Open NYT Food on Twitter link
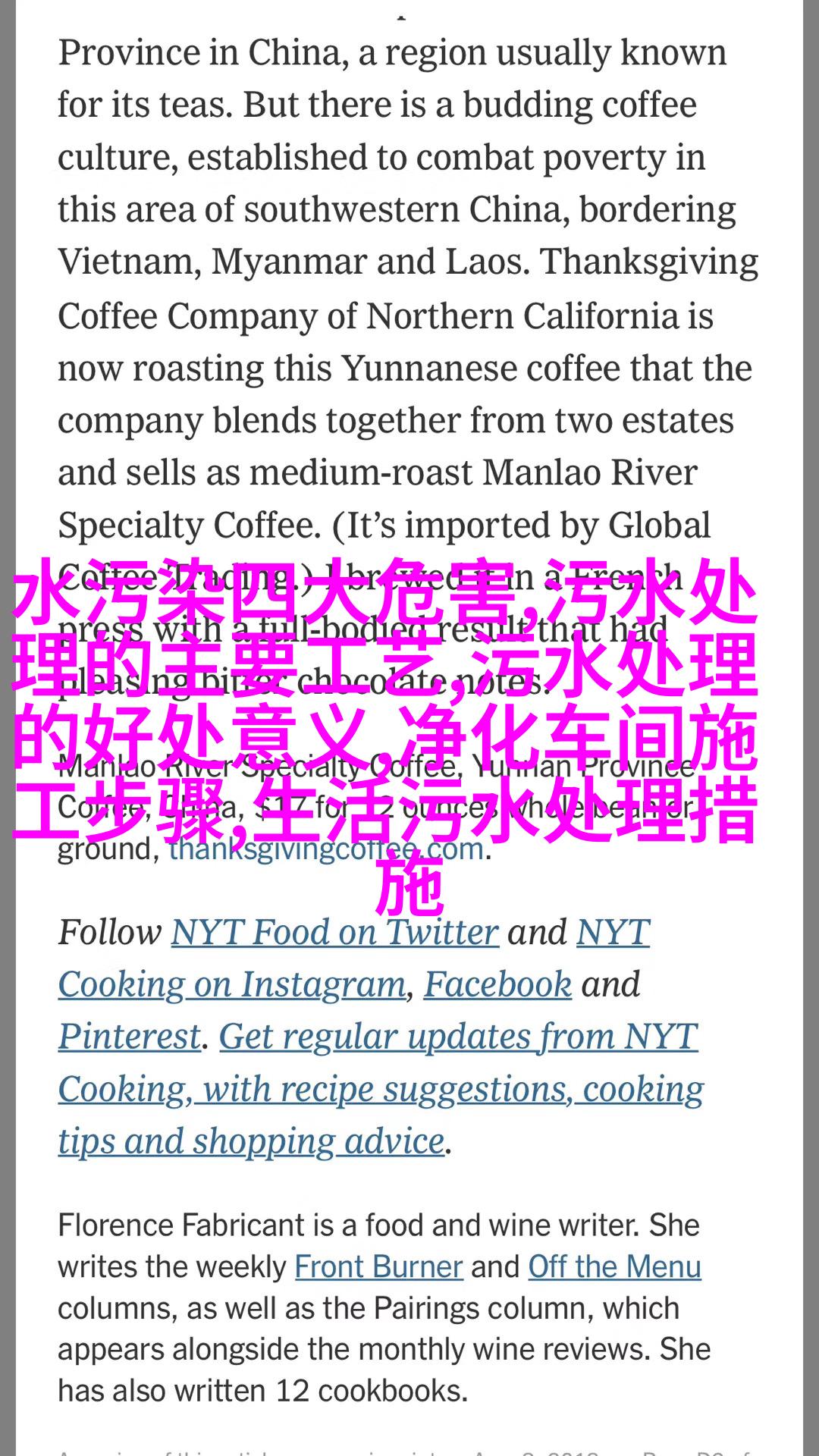819x1456 pixels. (x=334, y=933)
